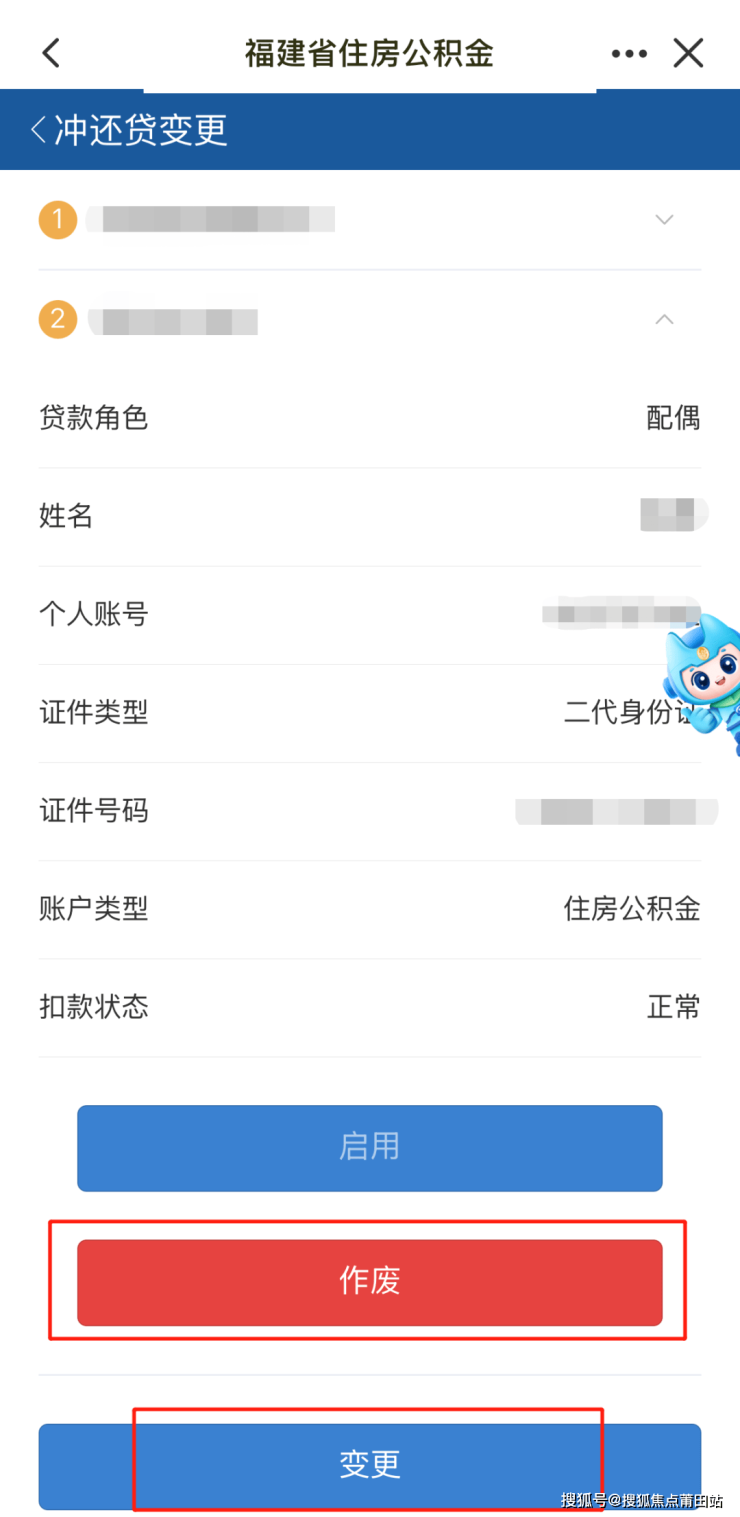Tap the red 作废 button
Screen dimensions: 740x1517
click(370, 1282)
